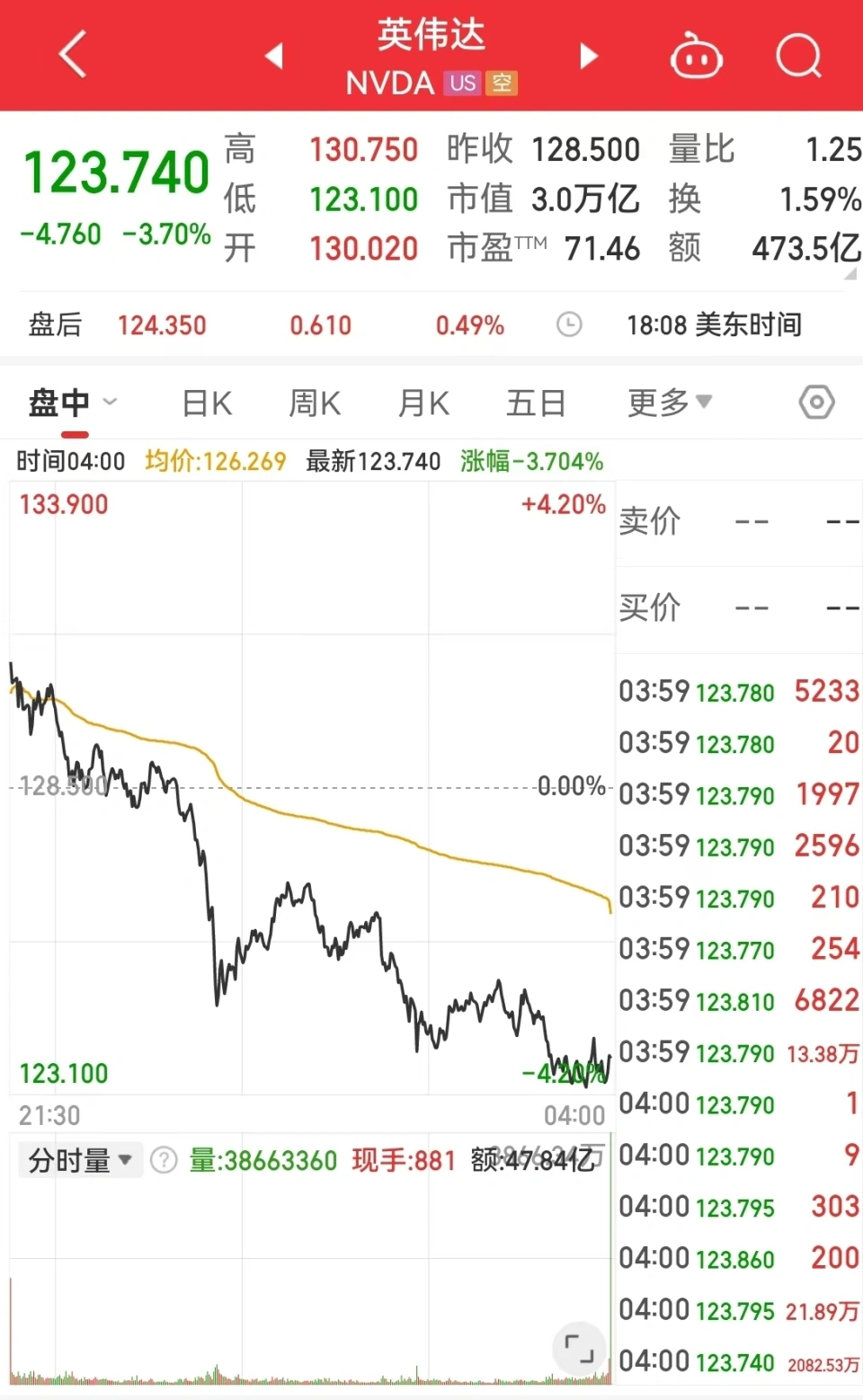This screenshot has height=1400, width=863.
Task: Expand chart to full screen
Action: tap(578, 1347)
